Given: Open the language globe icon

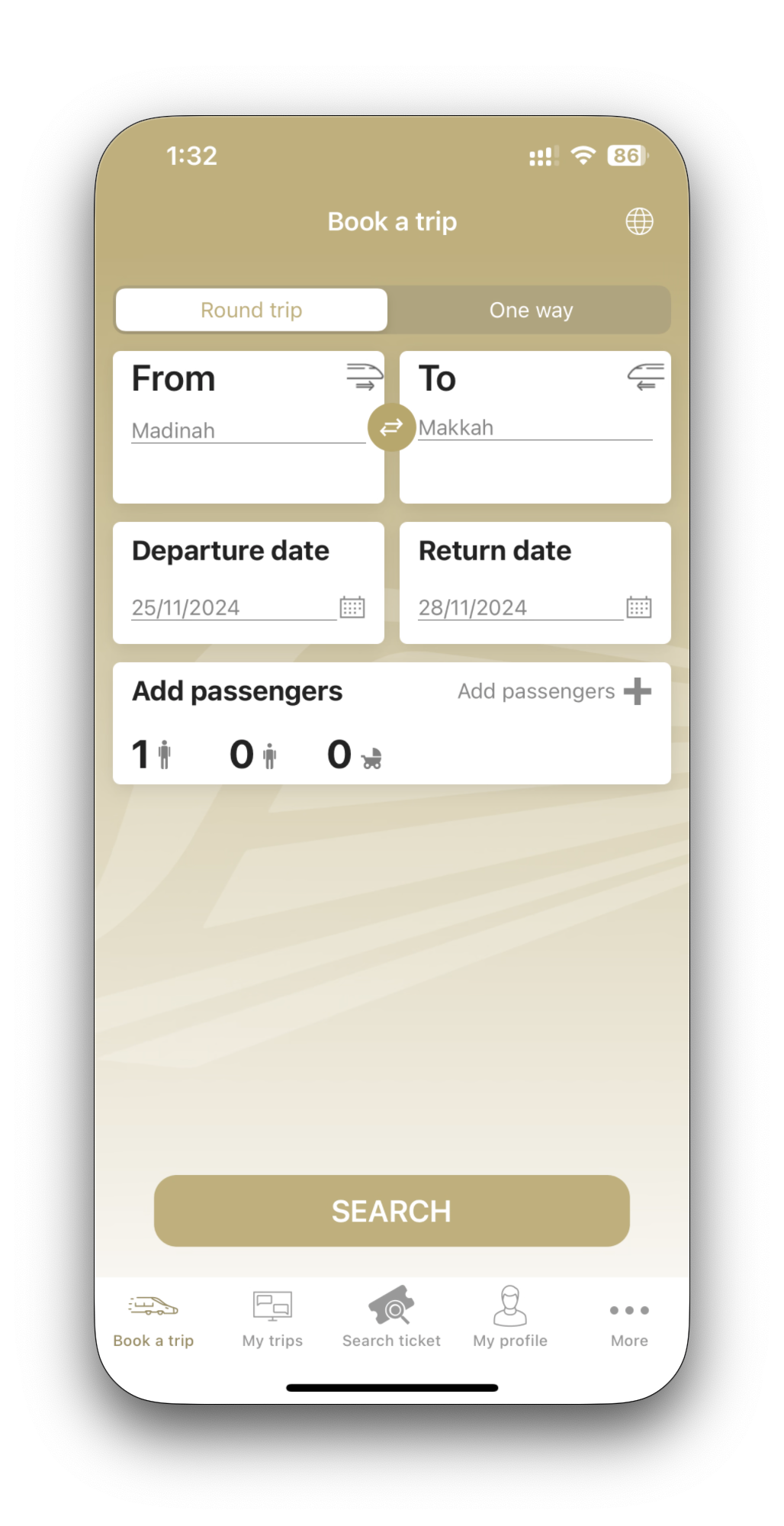Looking at the screenshot, I should pyautogui.click(x=639, y=222).
